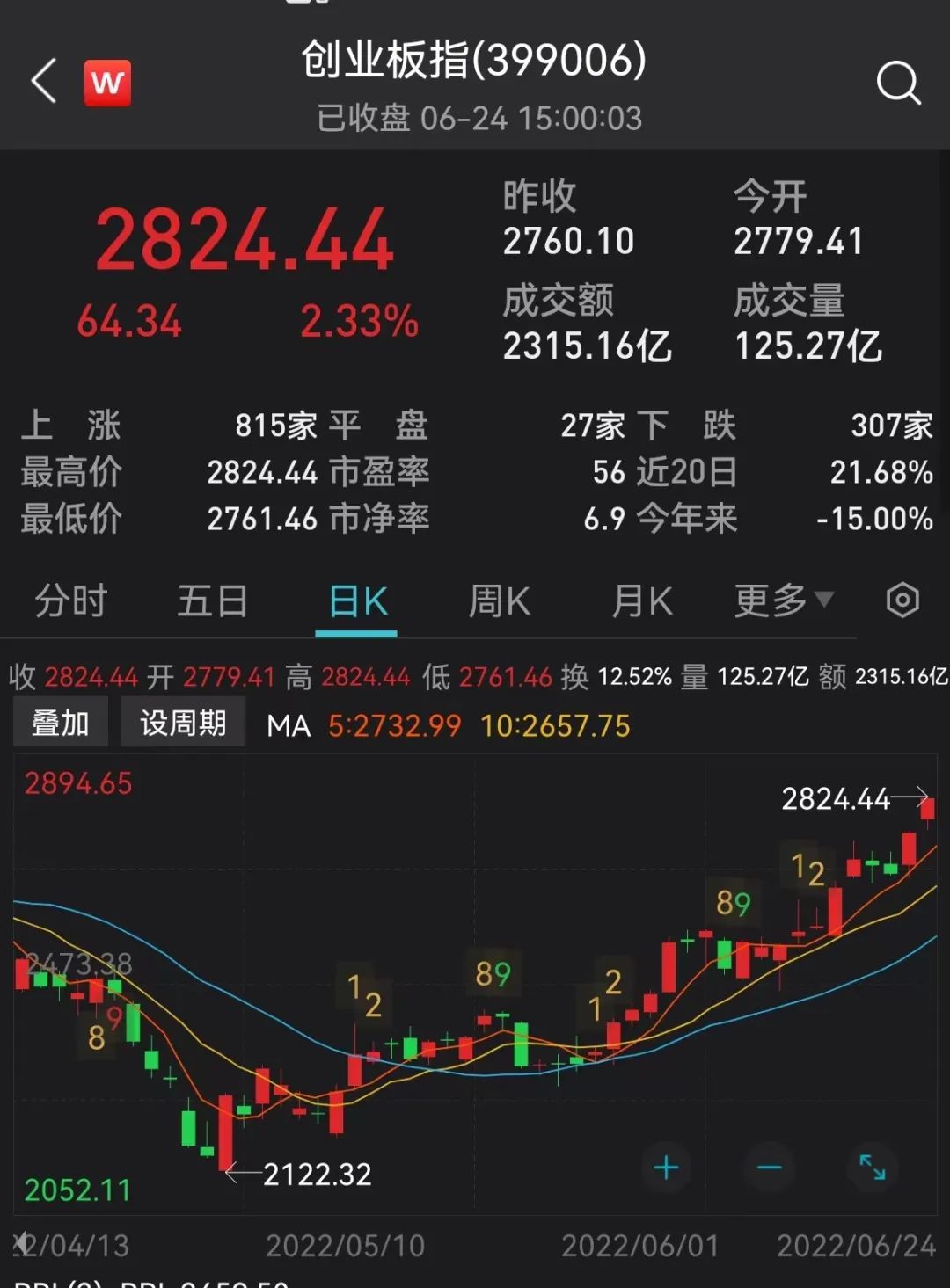Open chart settings hexagon icon
This screenshot has width=950, height=1288.
[x=902, y=601]
